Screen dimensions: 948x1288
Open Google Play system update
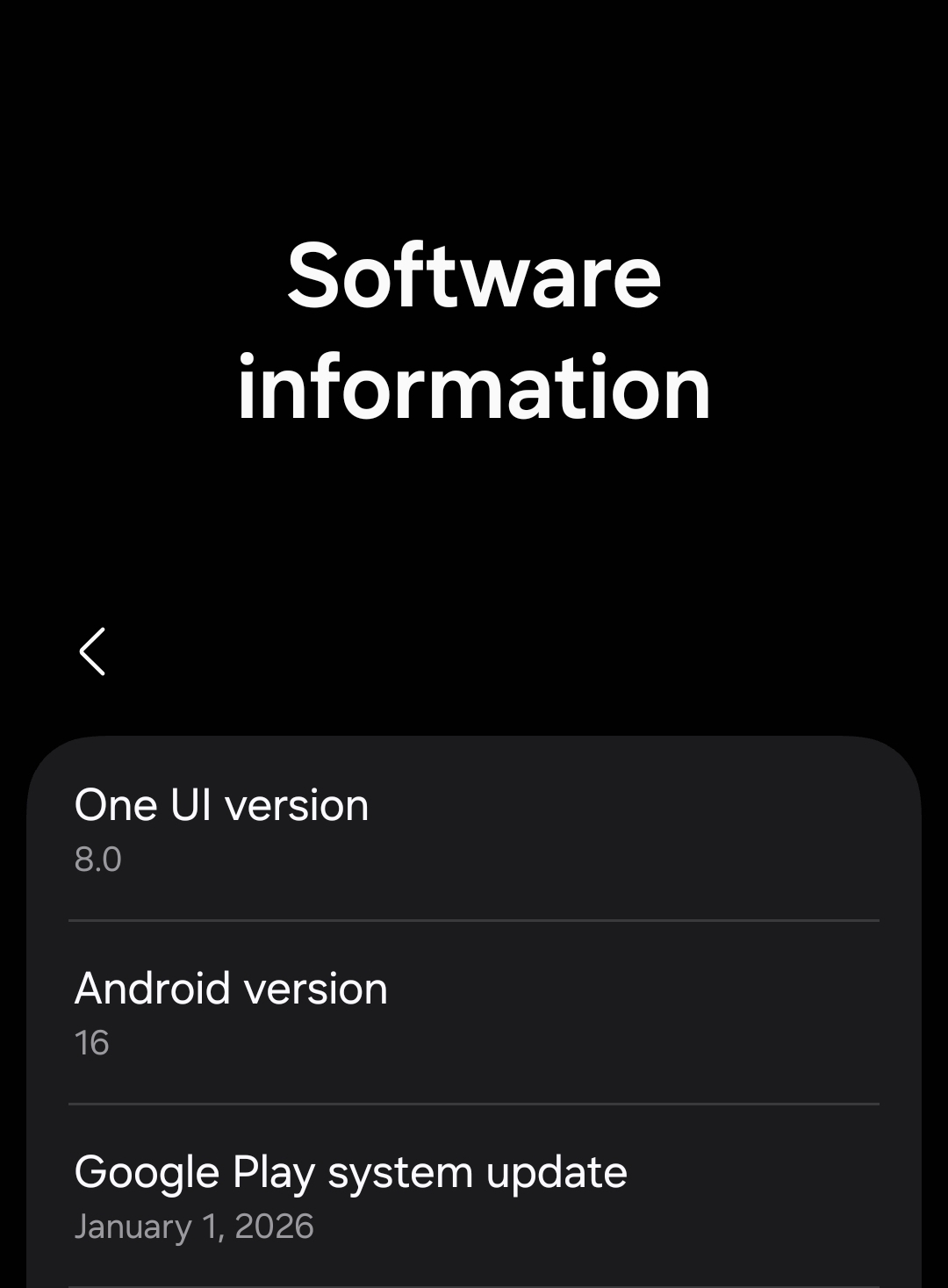pos(474,1197)
